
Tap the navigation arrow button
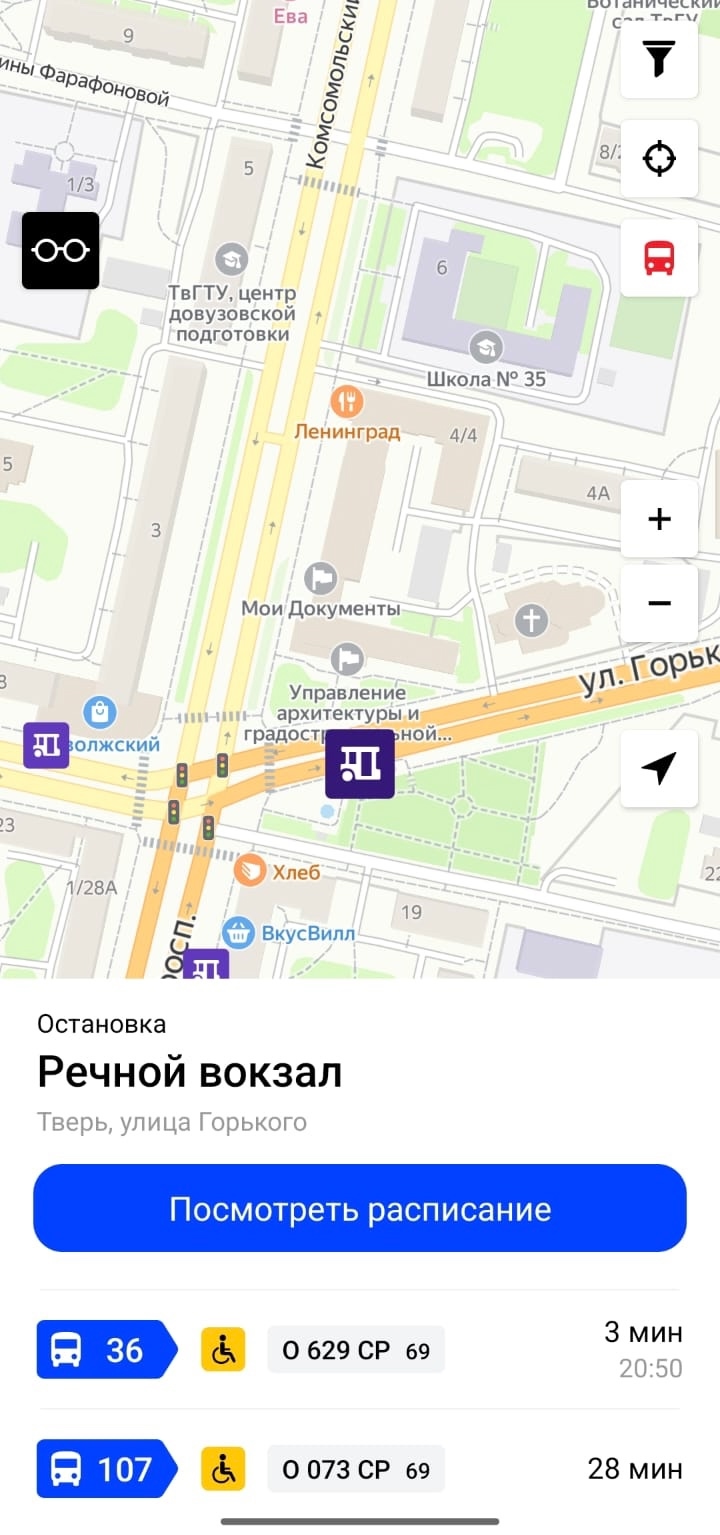[659, 768]
